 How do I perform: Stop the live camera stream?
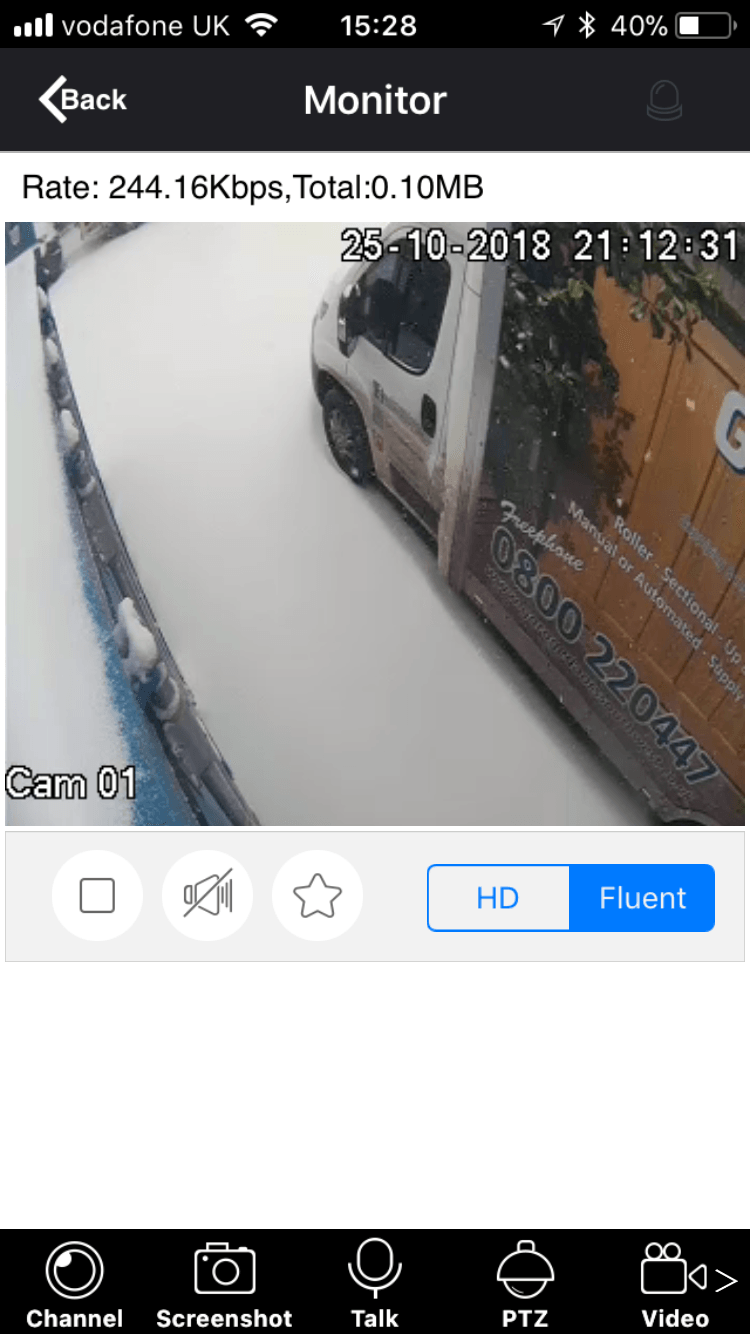coord(97,896)
